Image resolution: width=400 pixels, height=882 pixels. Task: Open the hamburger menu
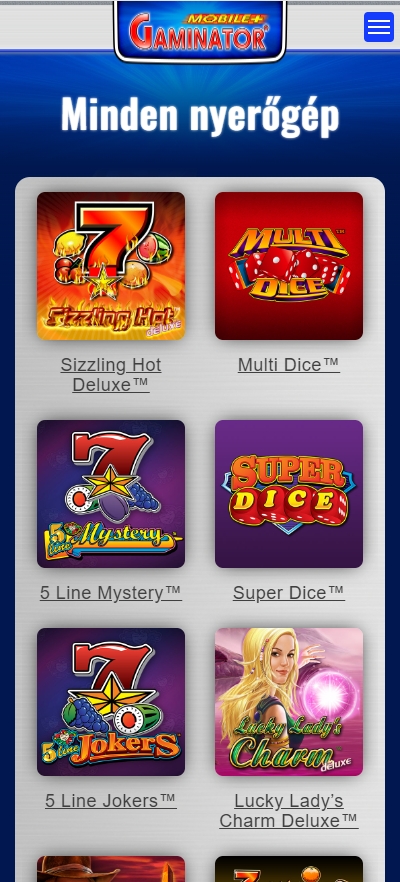[x=379, y=27]
